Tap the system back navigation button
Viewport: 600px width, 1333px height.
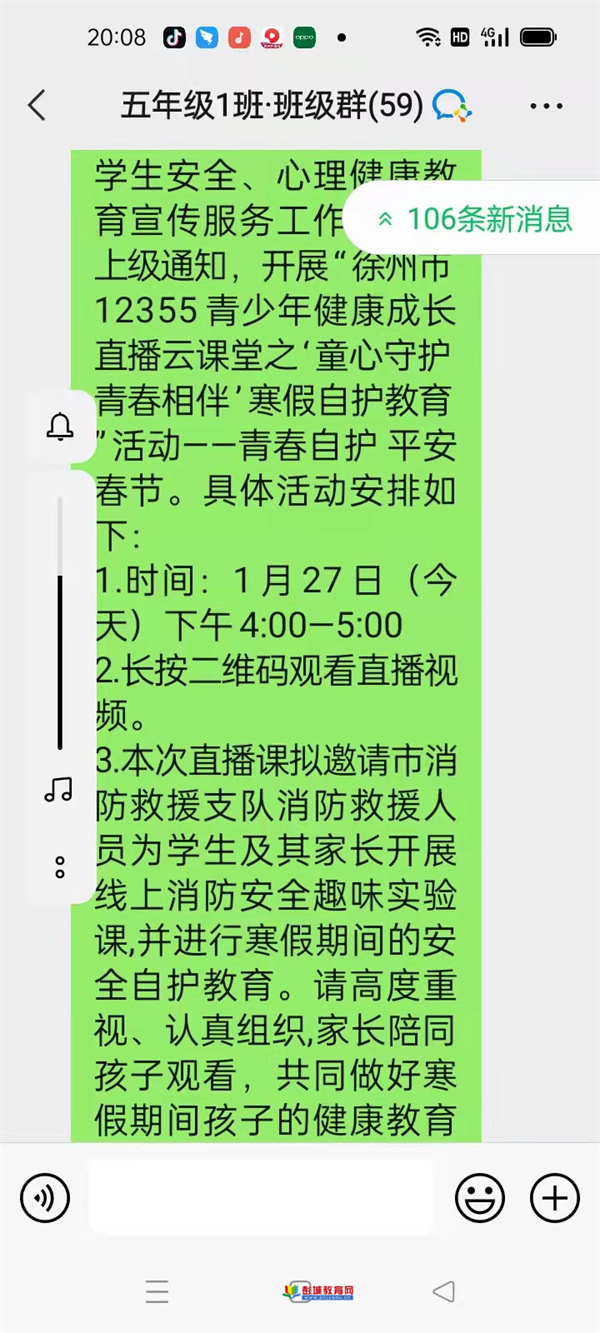click(444, 1291)
